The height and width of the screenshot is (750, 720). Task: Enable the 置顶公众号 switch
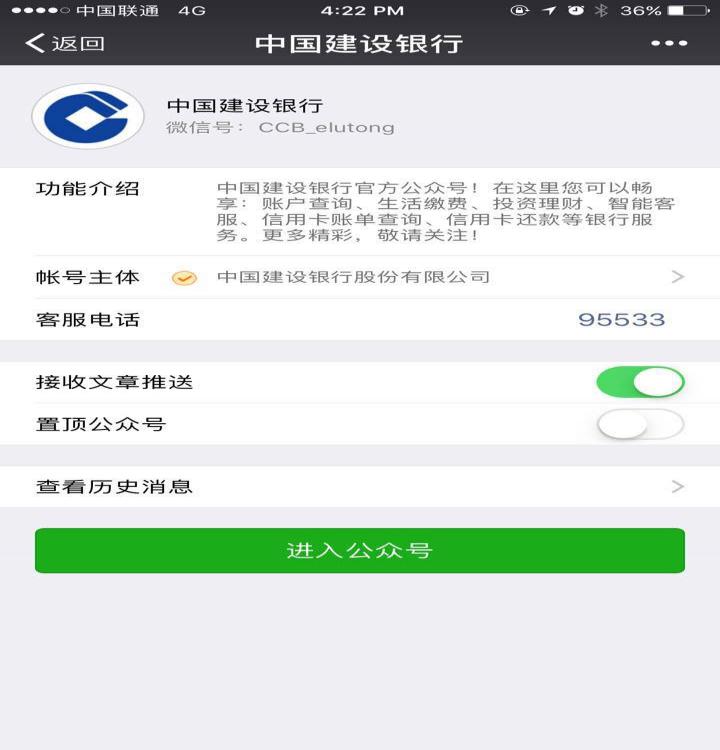click(640, 424)
